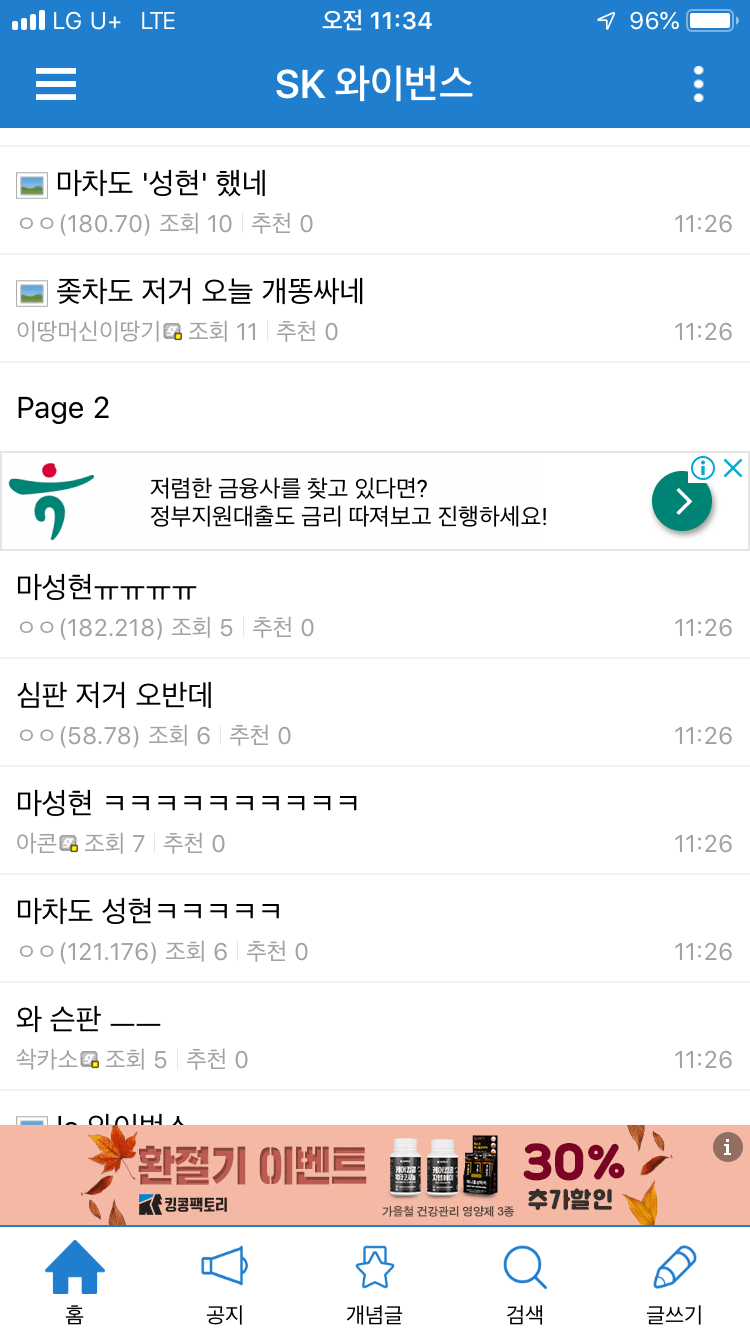Open the post 심판 저거 오반데
Image resolution: width=750 pixels, height=1334 pixels.
(x=115, y=695)
